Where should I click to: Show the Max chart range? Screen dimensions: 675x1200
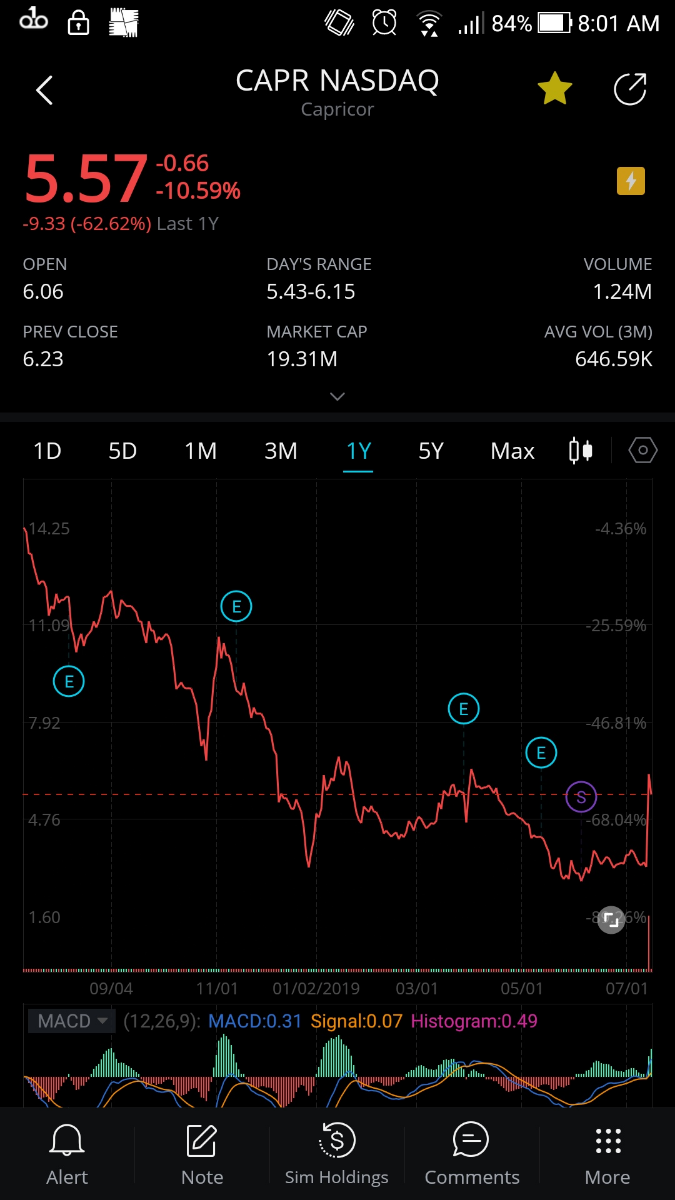tap(512, 451)
